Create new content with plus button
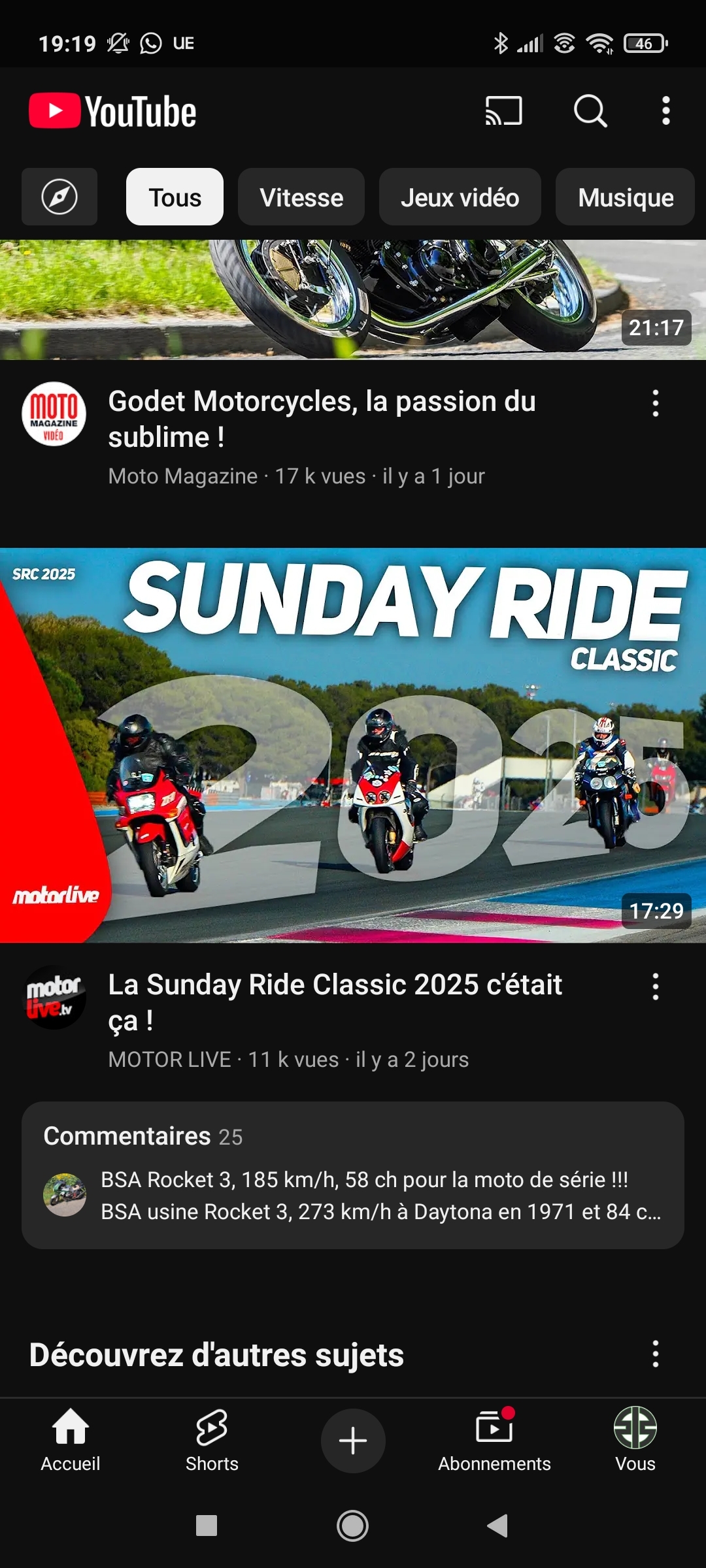Viewport: 706px width, 1568px height. tap(353, 1441)
